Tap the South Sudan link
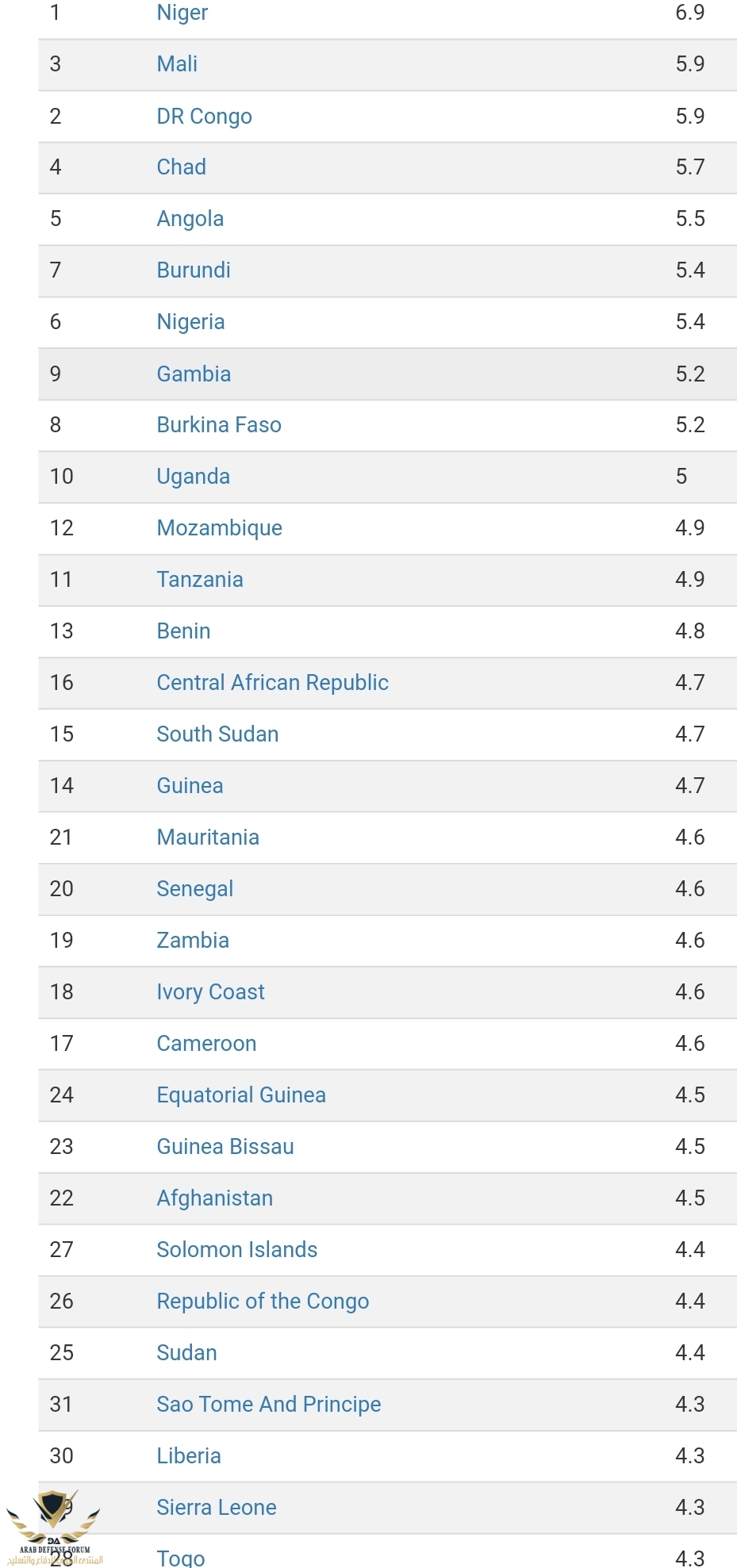Image resolution: width=737 pixels, height=1568 pixels. [x=217, y=734]
